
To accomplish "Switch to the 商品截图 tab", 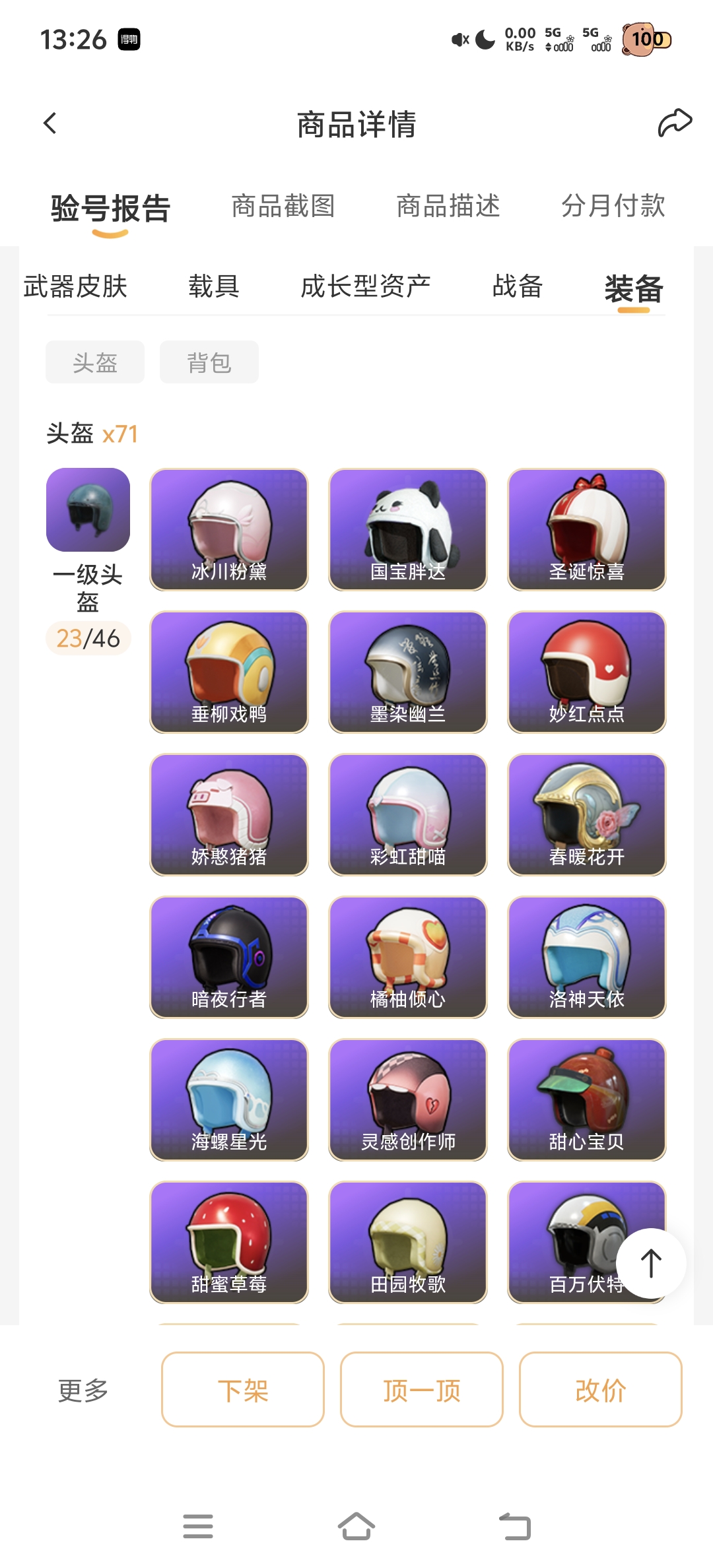I will [283, 206].
